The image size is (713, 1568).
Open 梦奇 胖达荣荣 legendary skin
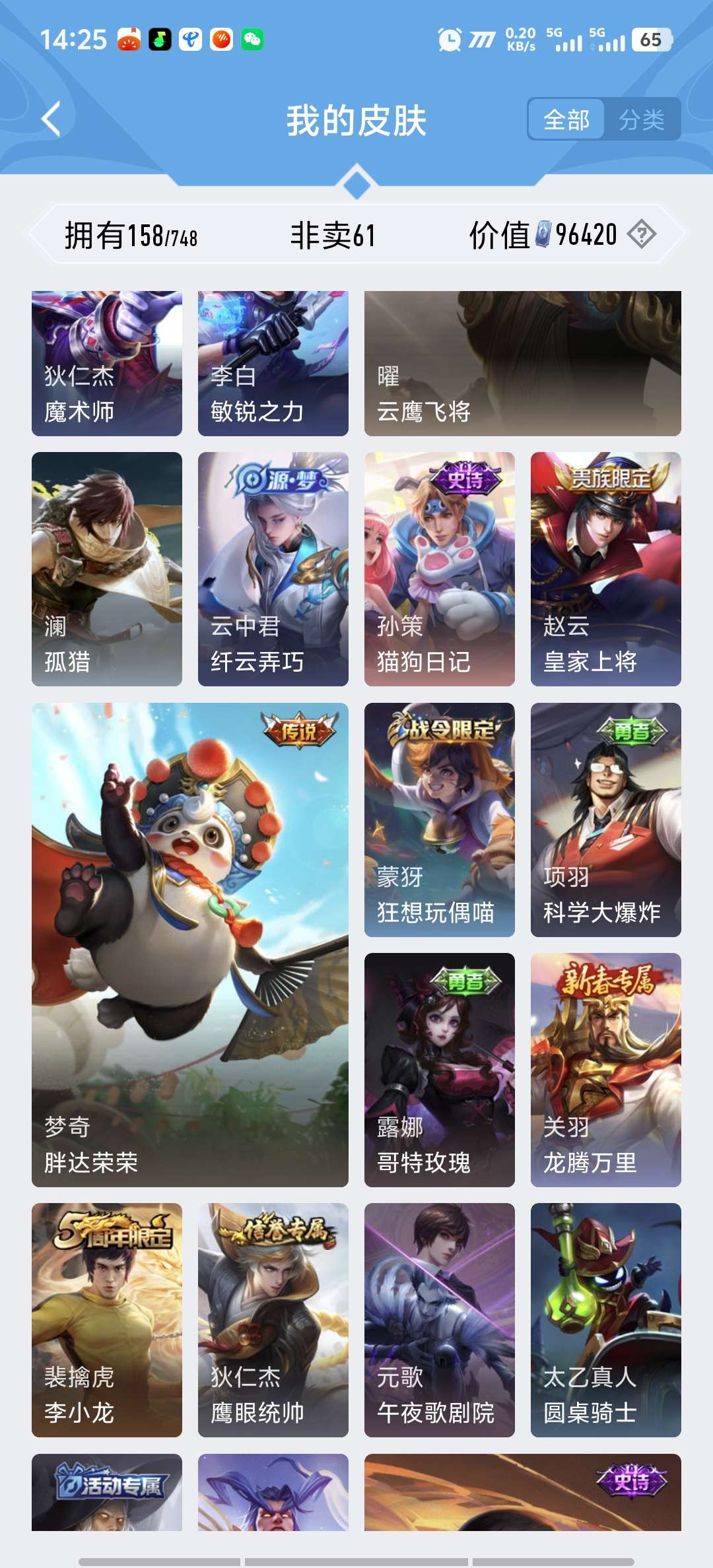189,944
